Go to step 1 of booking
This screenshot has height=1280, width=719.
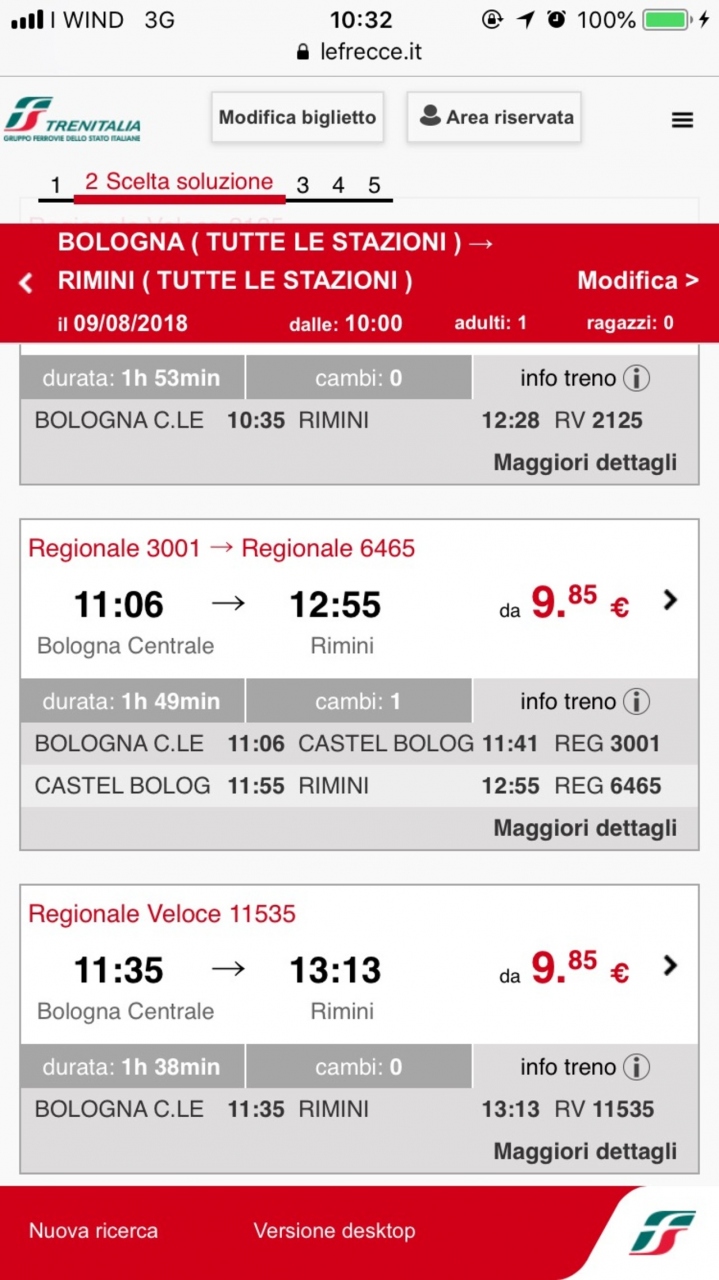pos(56,185)
